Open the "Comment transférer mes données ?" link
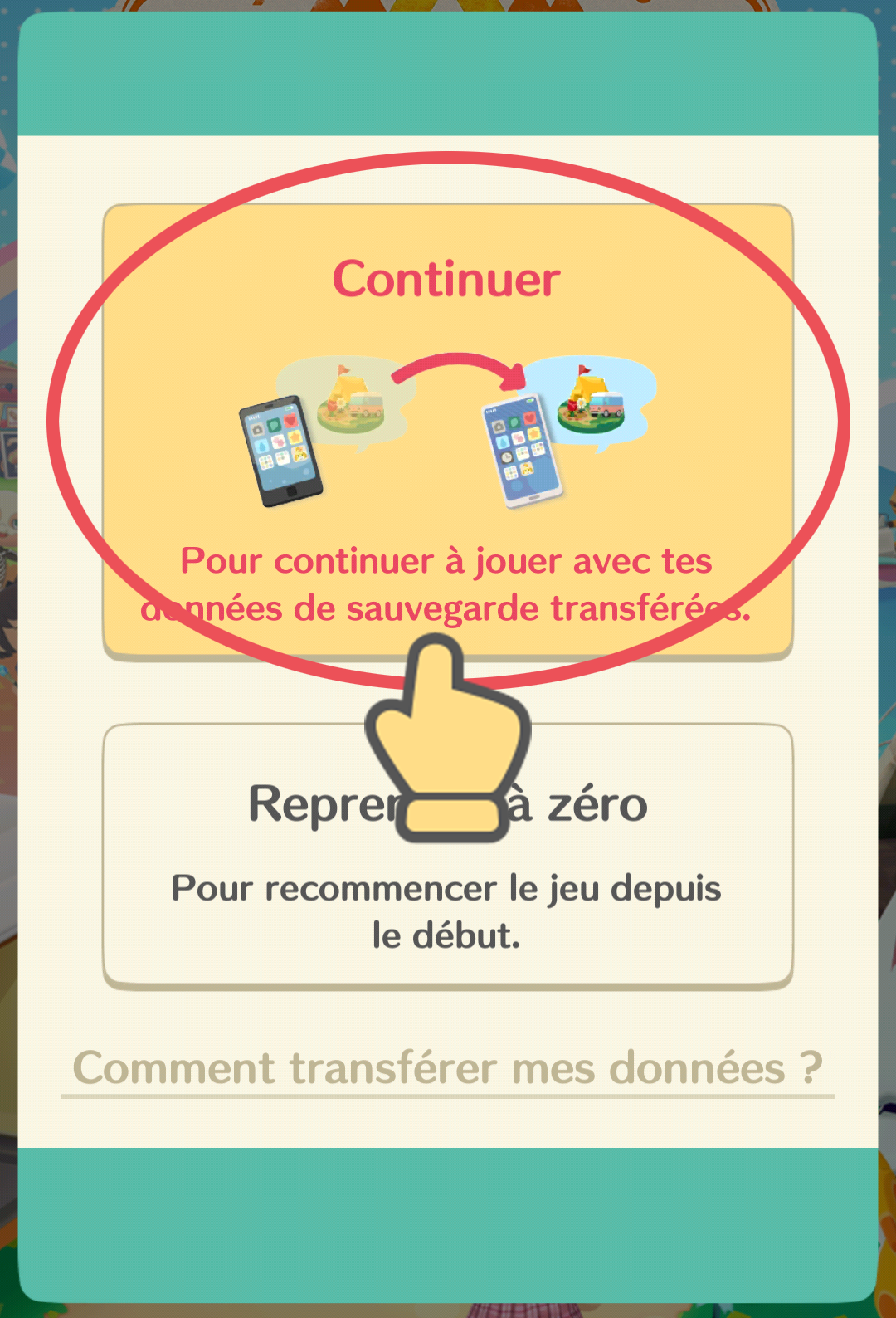 click(447, 1069)
